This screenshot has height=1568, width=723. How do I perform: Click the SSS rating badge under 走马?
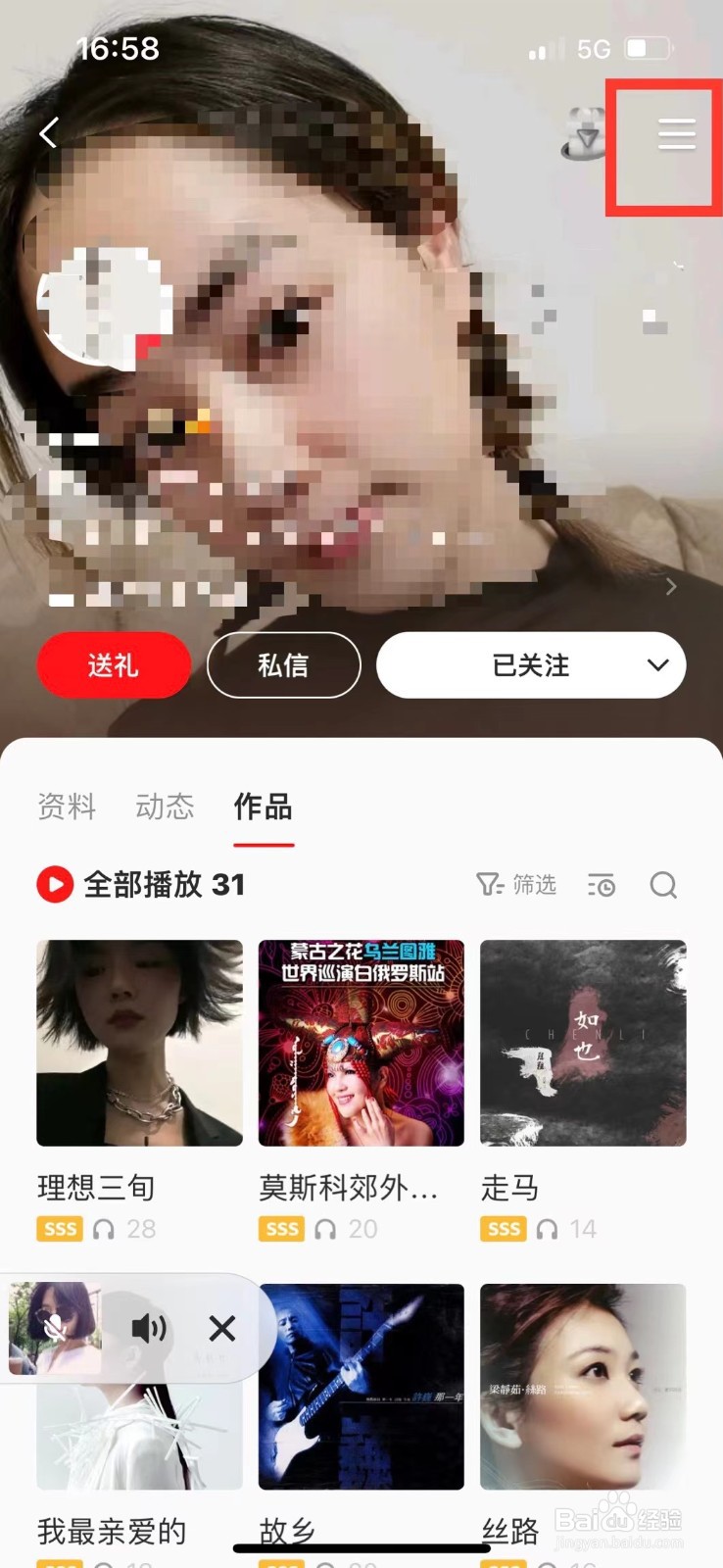504,1229
